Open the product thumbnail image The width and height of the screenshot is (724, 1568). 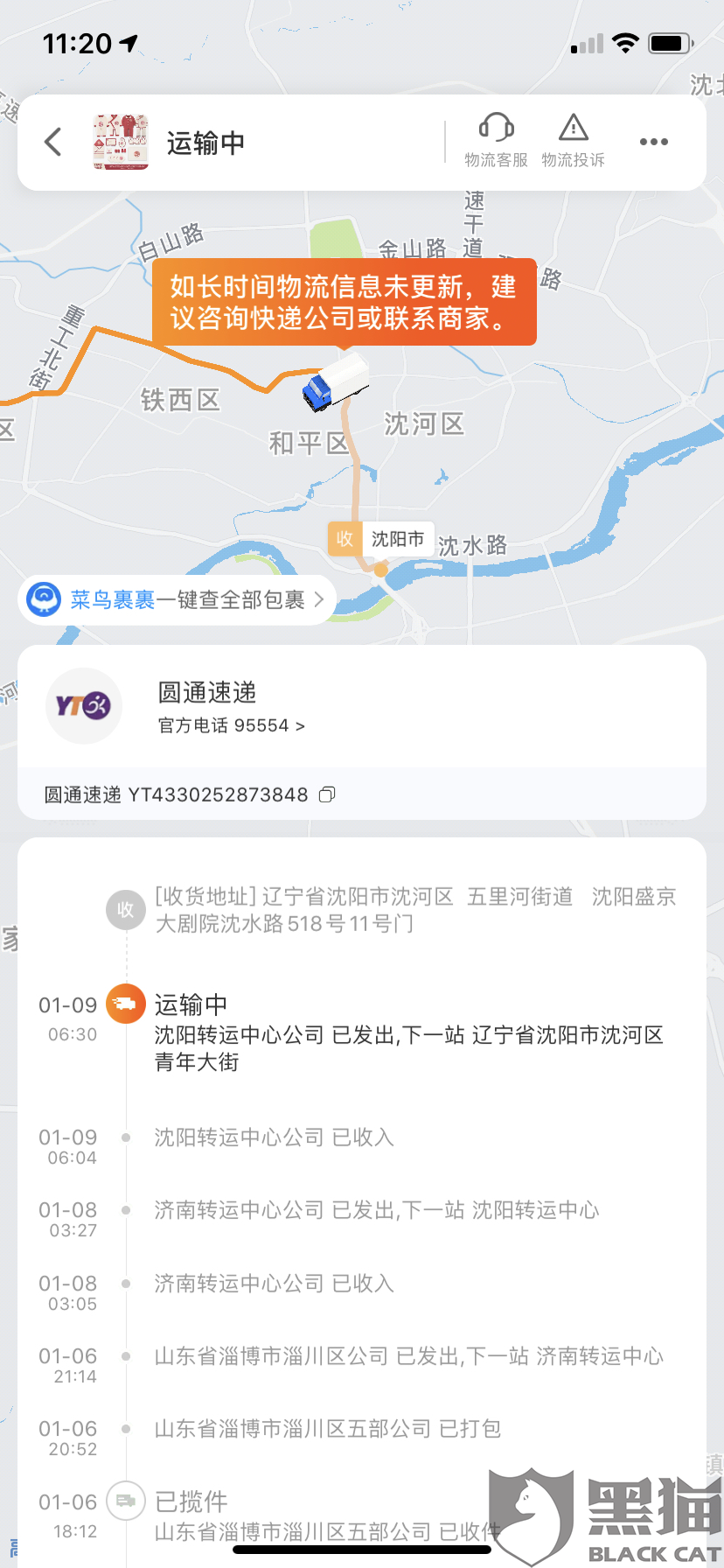(x=121, y=142)
